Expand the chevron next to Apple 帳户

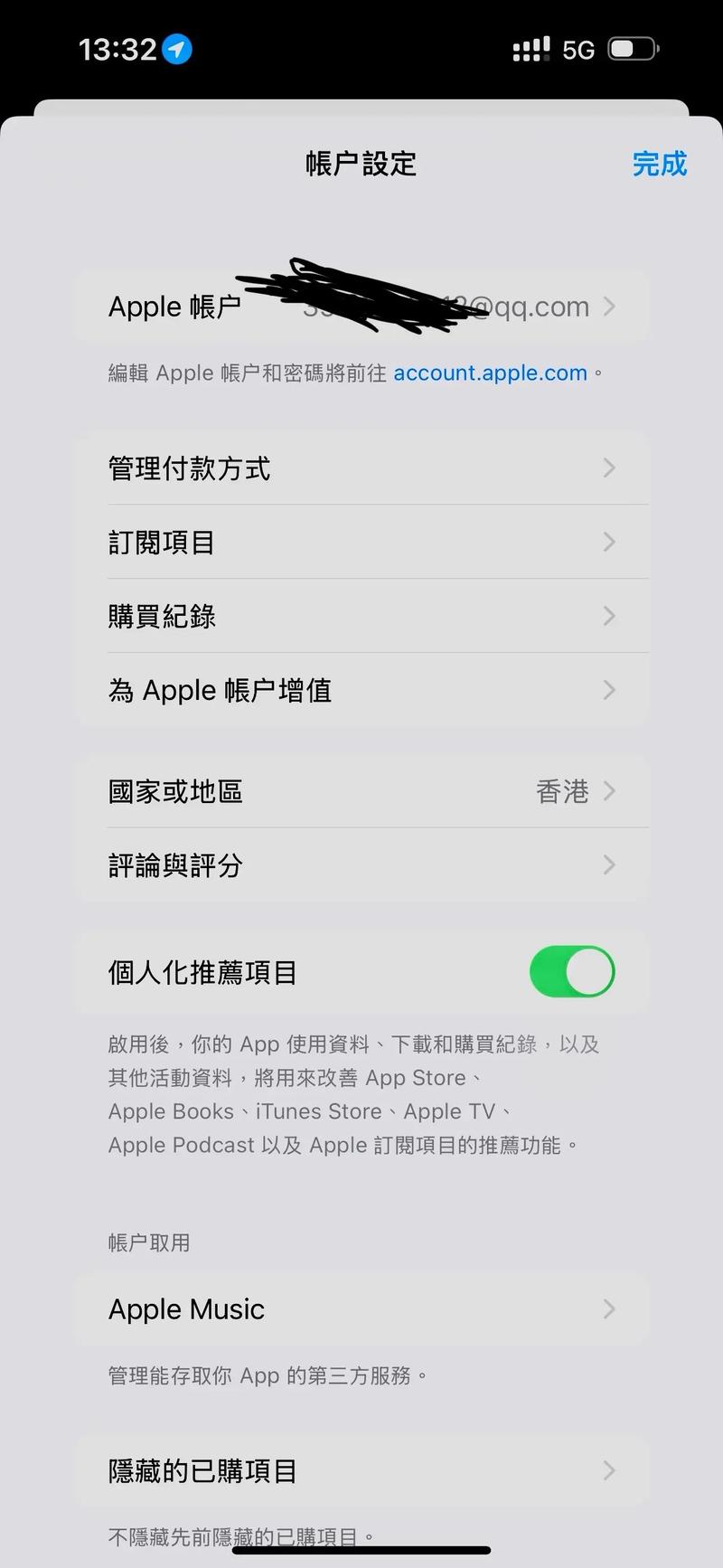click(x=610, y=307)
